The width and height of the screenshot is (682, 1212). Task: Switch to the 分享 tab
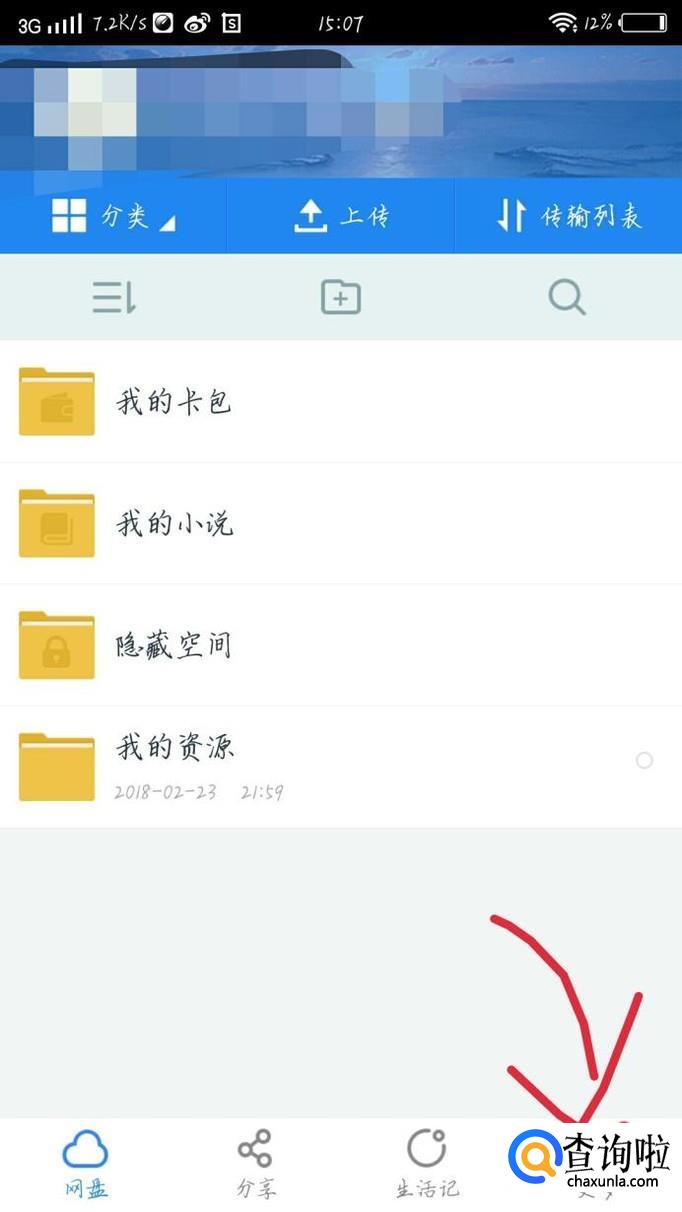tap(255, 1163)
